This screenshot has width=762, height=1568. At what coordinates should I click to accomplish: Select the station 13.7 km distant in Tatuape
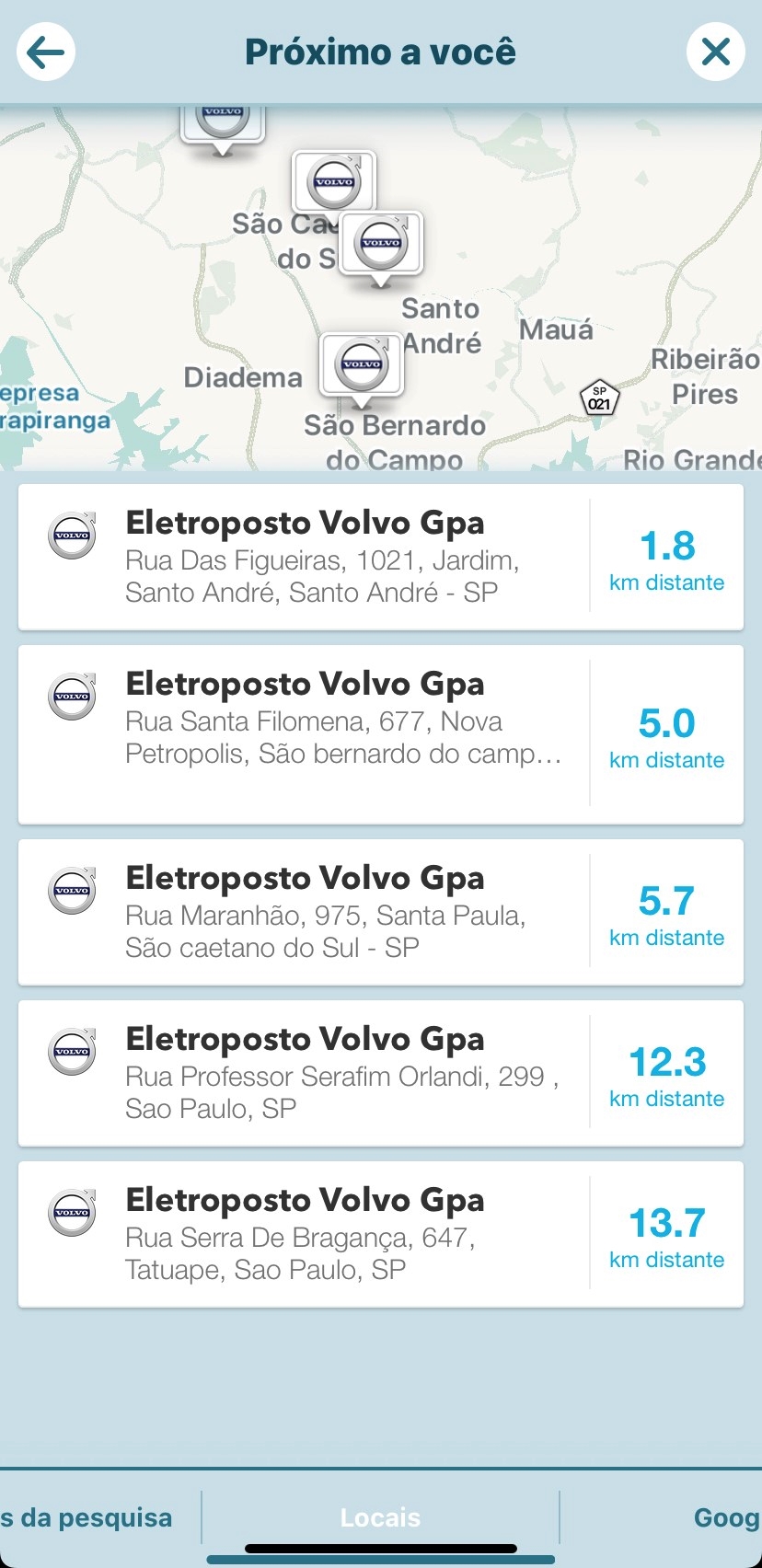(350, 1233)
